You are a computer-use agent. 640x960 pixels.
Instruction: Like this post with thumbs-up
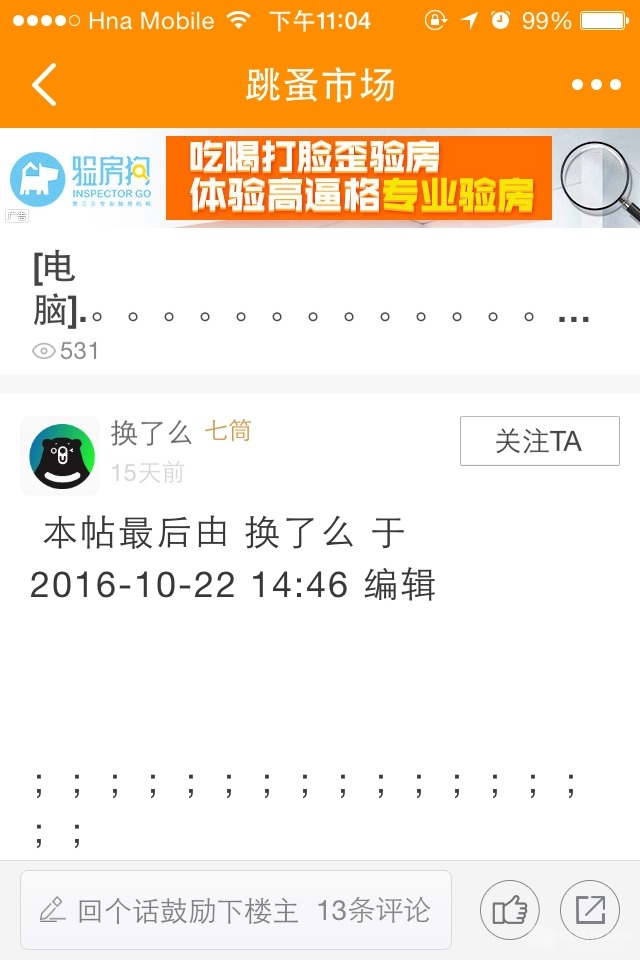[510, 910]
